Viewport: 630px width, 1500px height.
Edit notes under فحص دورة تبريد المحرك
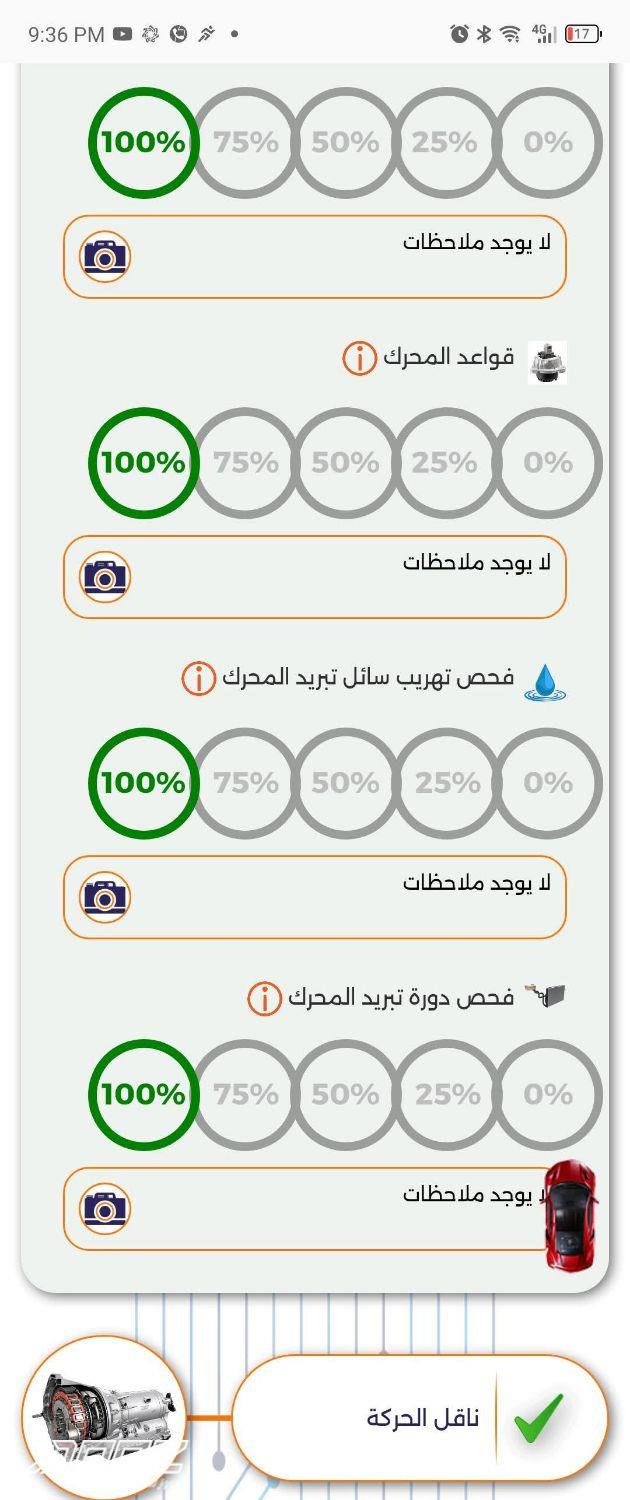[340, 1208]
